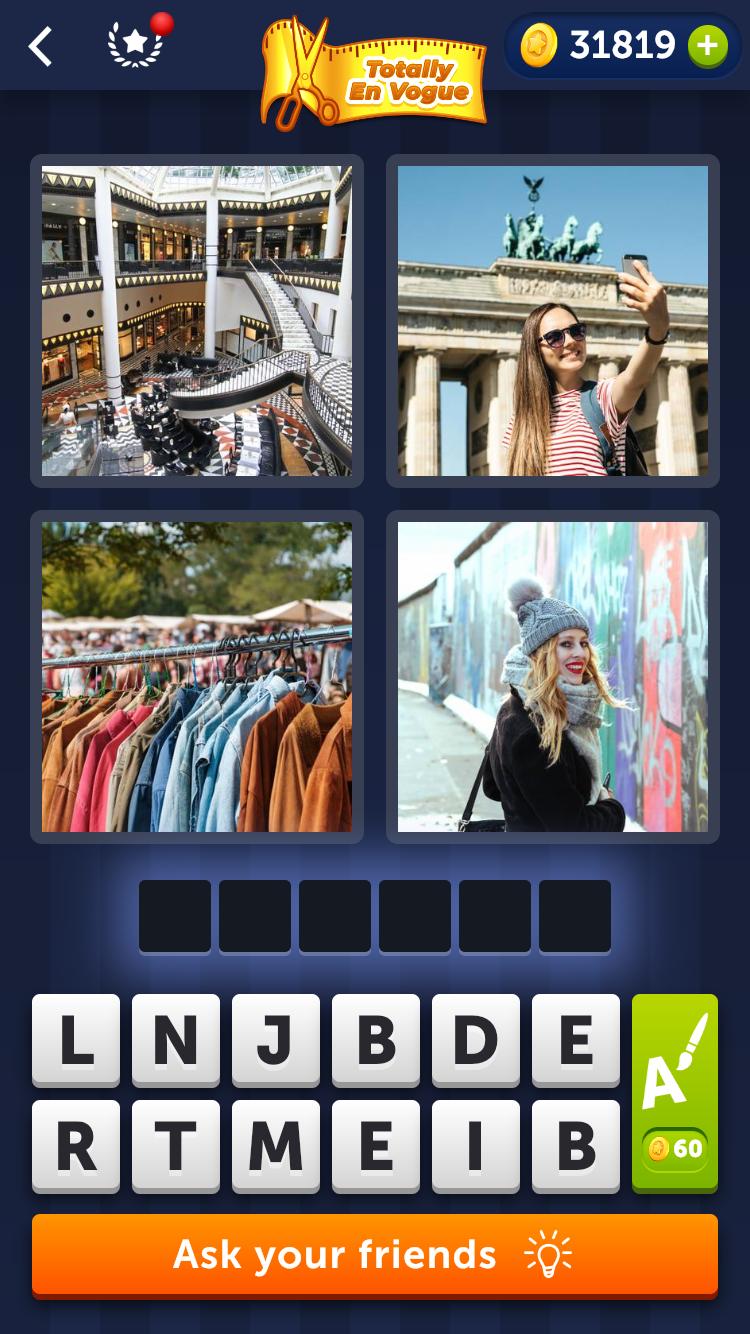Ask your friends for help
The width and height of the screenshot is (750, 1334).
(x=375, y=1255)
